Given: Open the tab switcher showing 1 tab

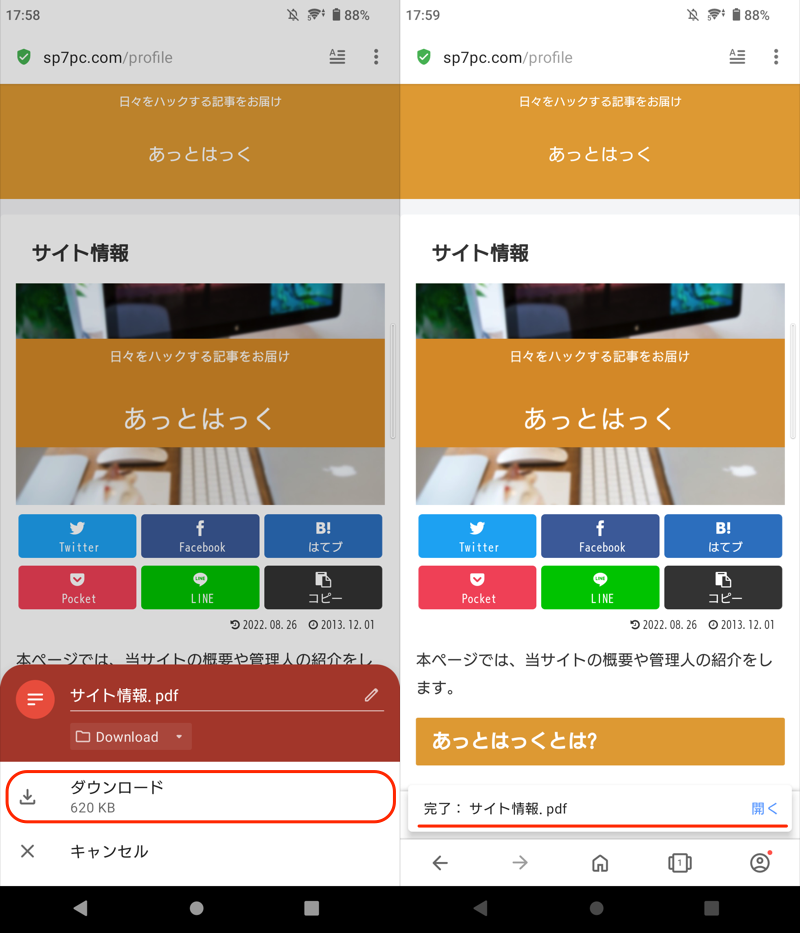Looking at the screenshot, I should pos(680,863).
